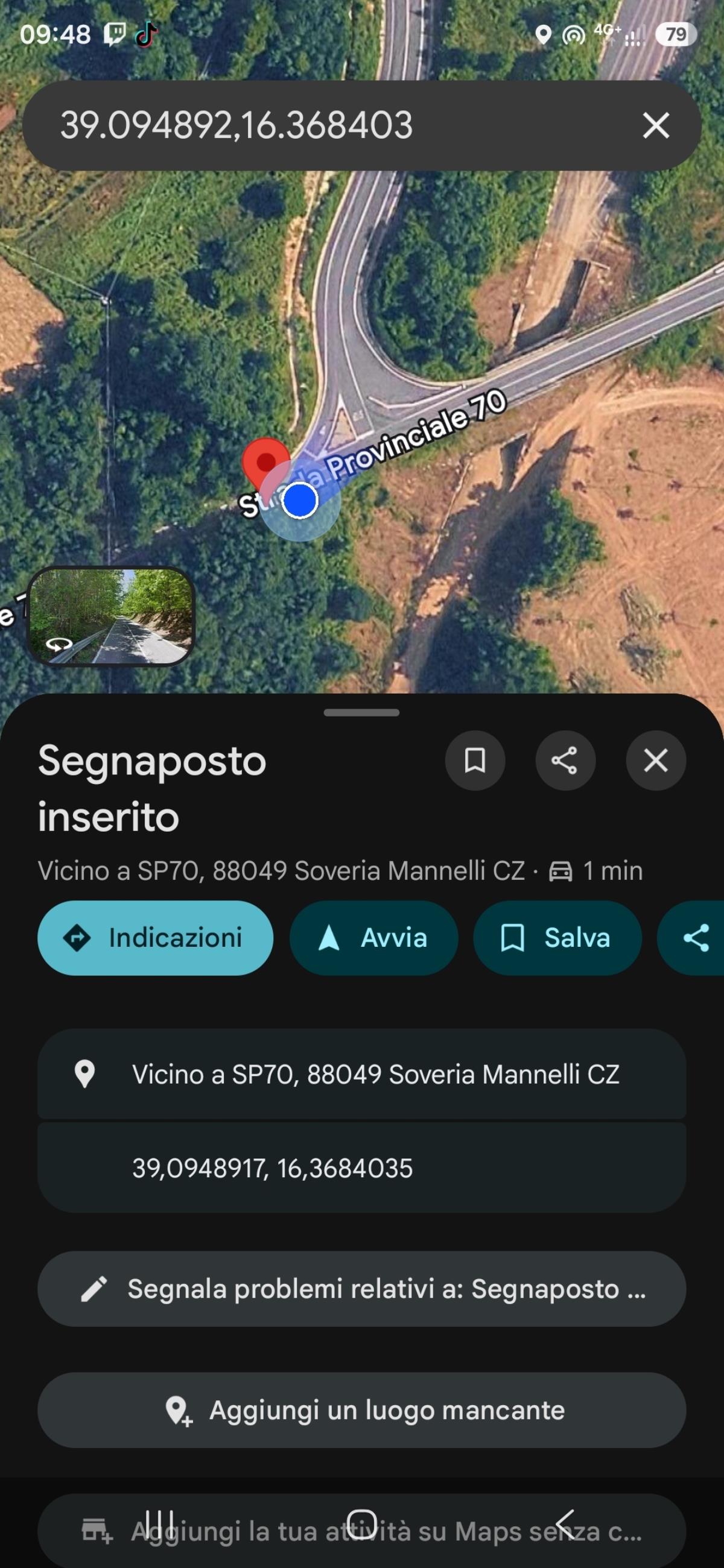Image resolution: width=724 pixels, height=1568 pixels.
Task: Select Aggiungi un luogo mancante
Action: (x=361, y=1410)
